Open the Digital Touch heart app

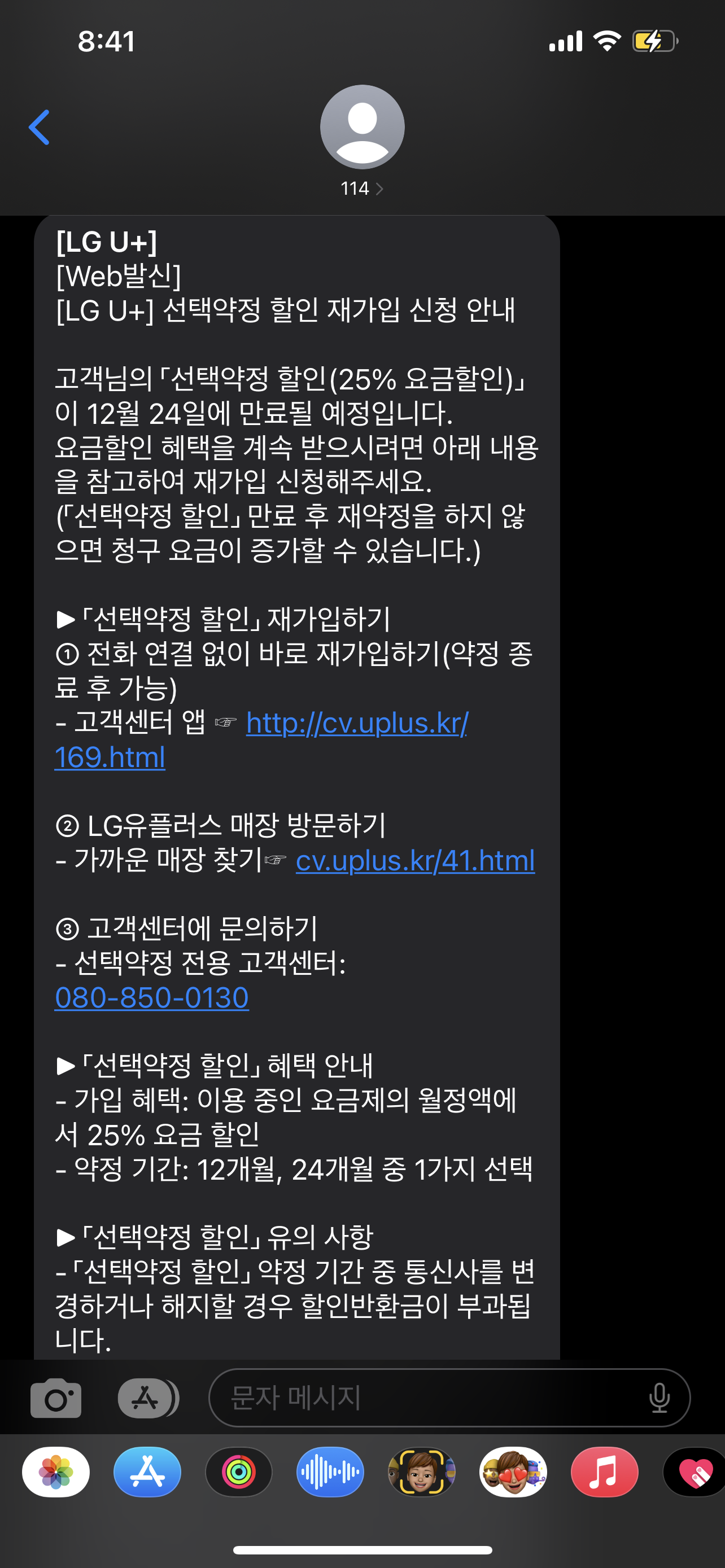695,1472
